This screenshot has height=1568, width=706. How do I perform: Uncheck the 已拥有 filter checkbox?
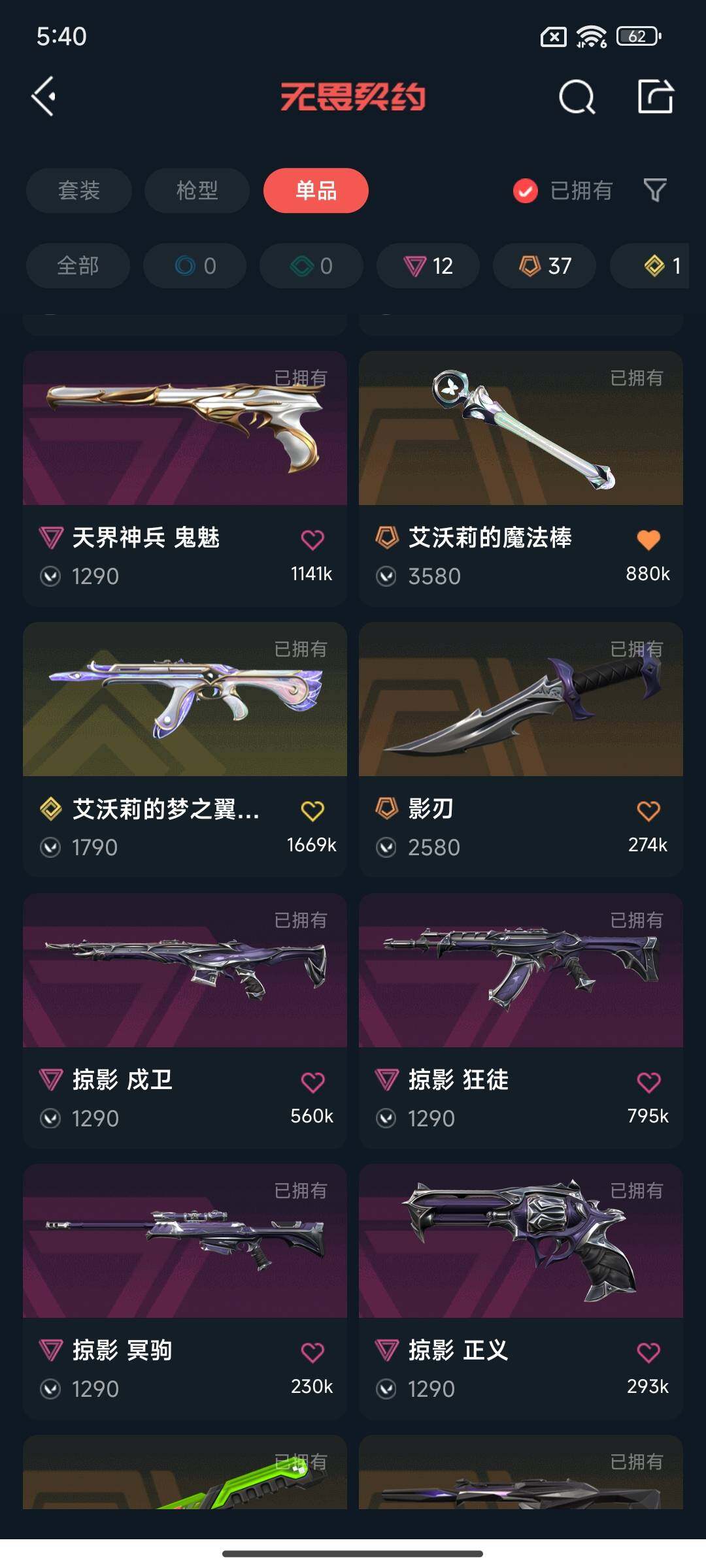[526, 191]
